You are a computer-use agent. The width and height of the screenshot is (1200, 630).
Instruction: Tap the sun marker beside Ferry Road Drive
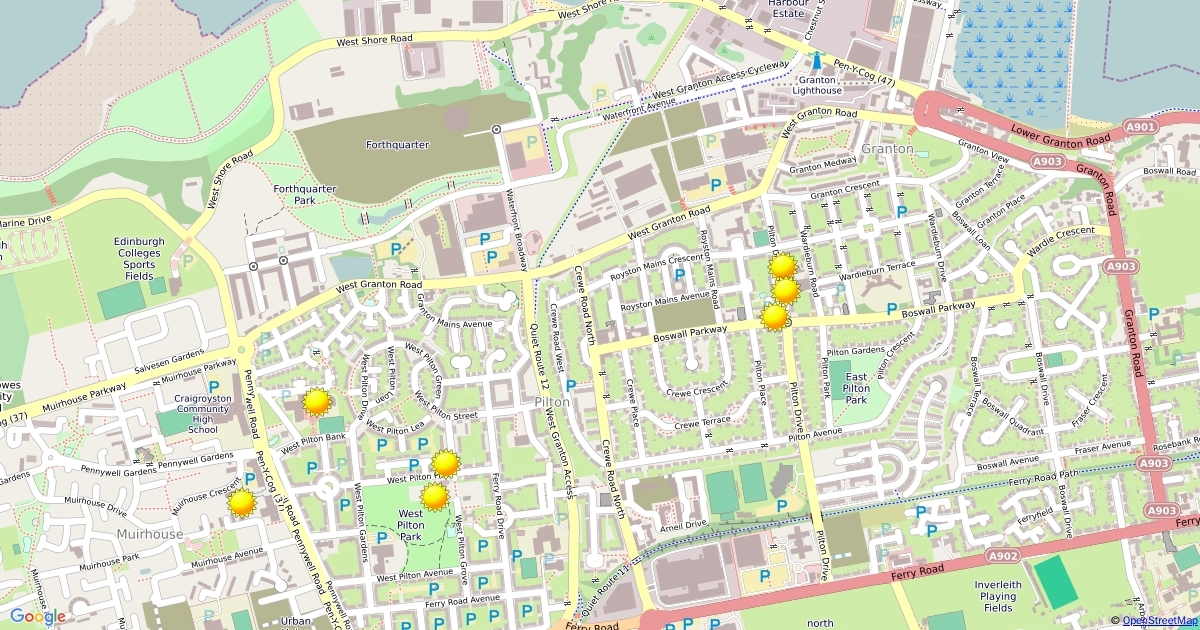click(446, 464)
